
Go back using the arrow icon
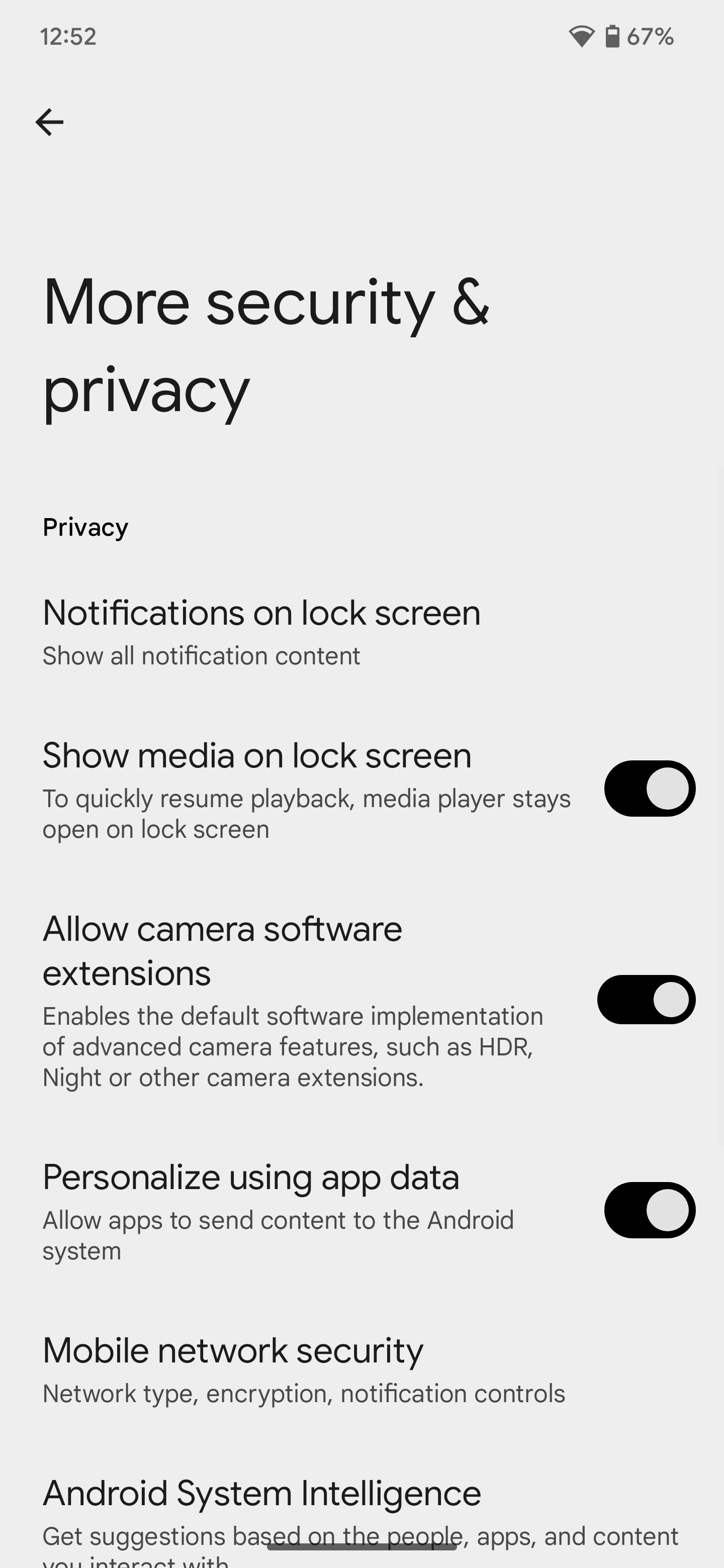49,122
